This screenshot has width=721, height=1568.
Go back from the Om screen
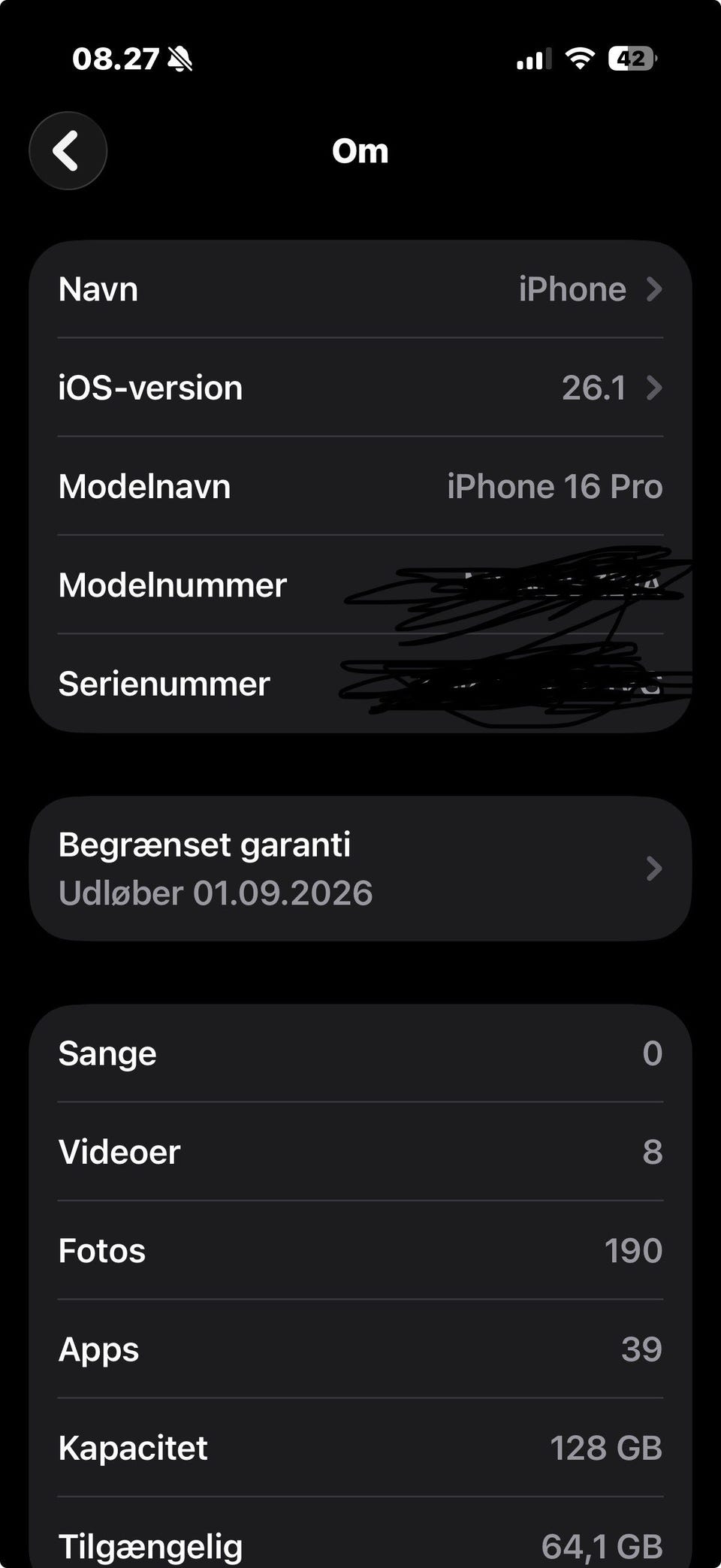click(x=68, y=151)
